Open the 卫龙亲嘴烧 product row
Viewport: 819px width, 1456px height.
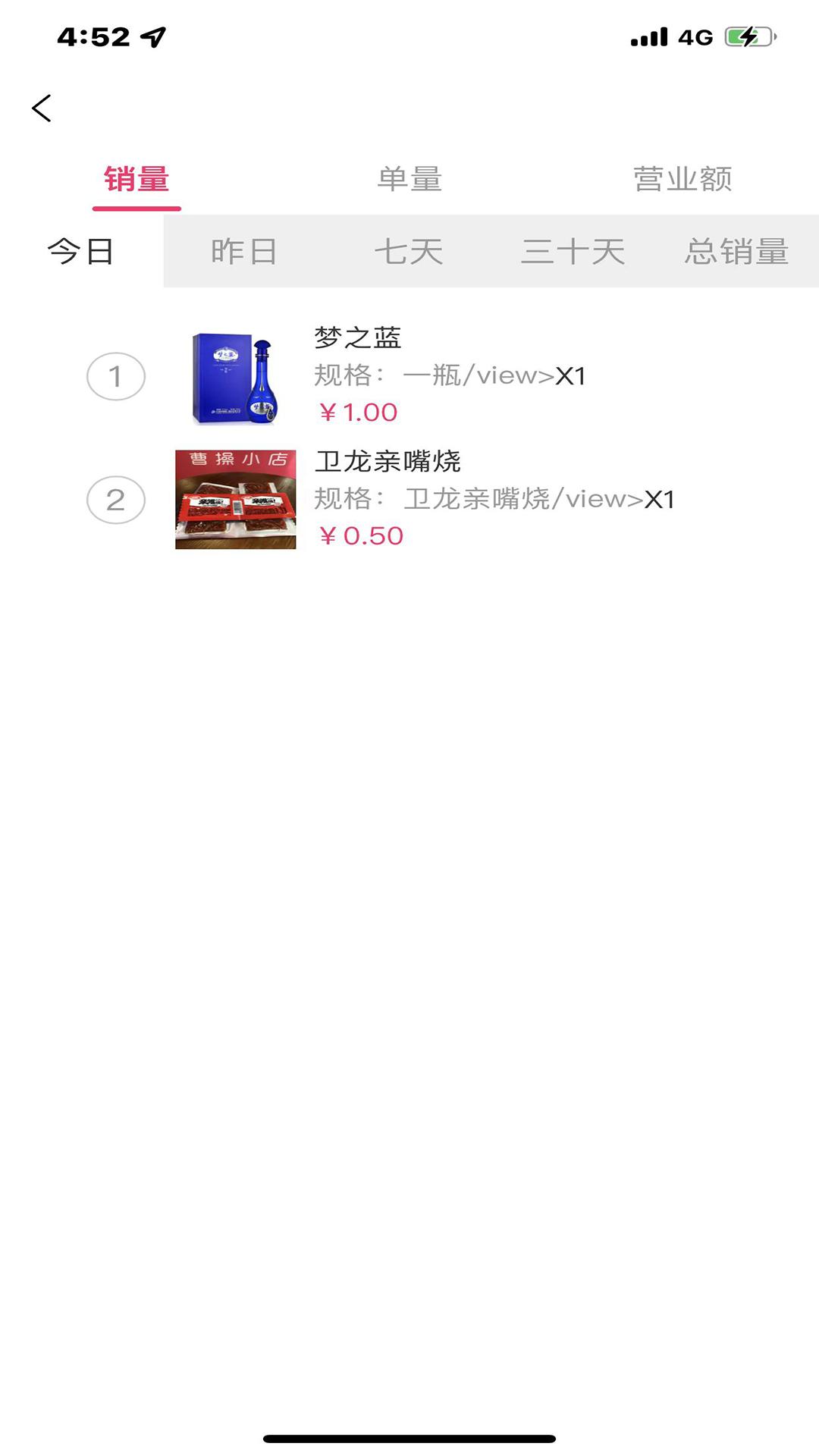coord(409,499)
